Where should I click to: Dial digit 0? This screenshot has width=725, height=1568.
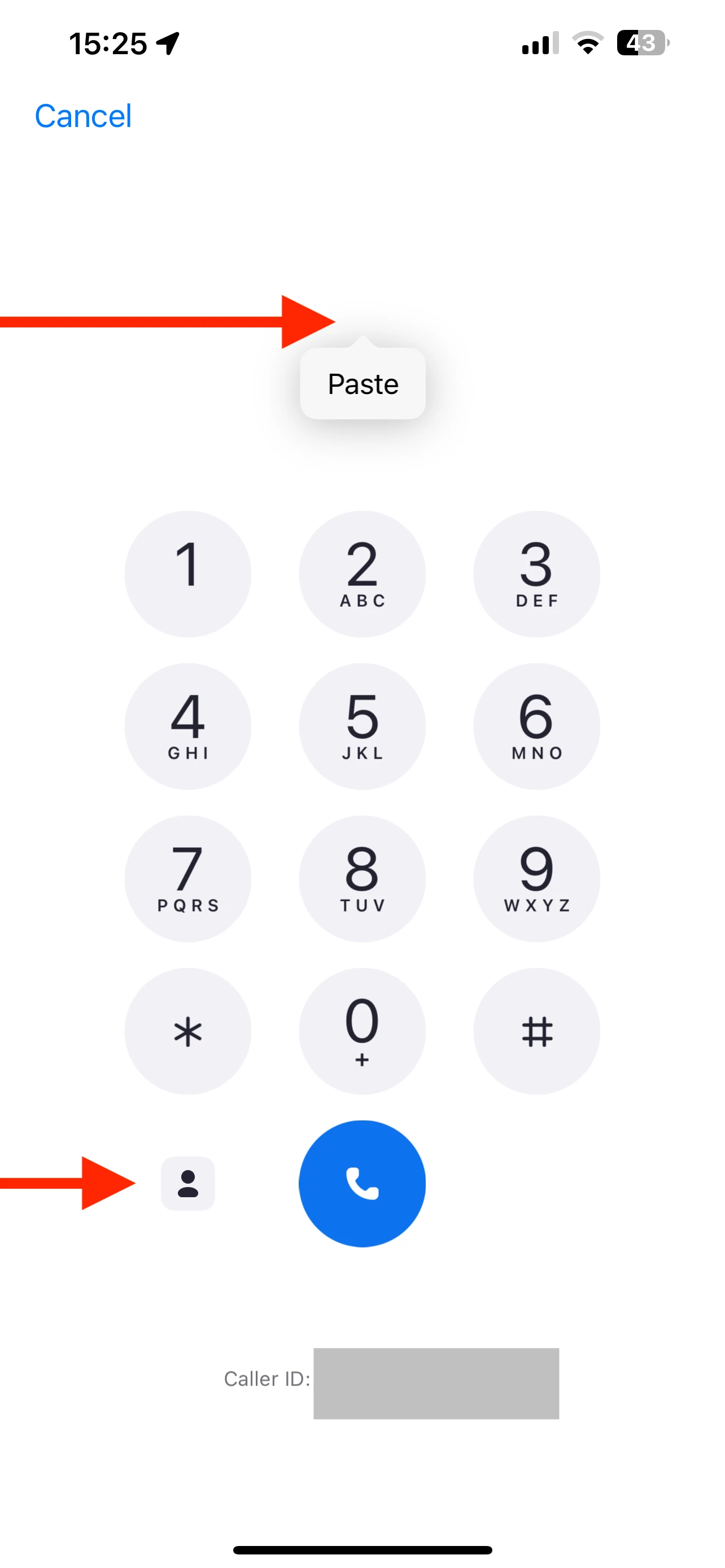coord(362,1031)
